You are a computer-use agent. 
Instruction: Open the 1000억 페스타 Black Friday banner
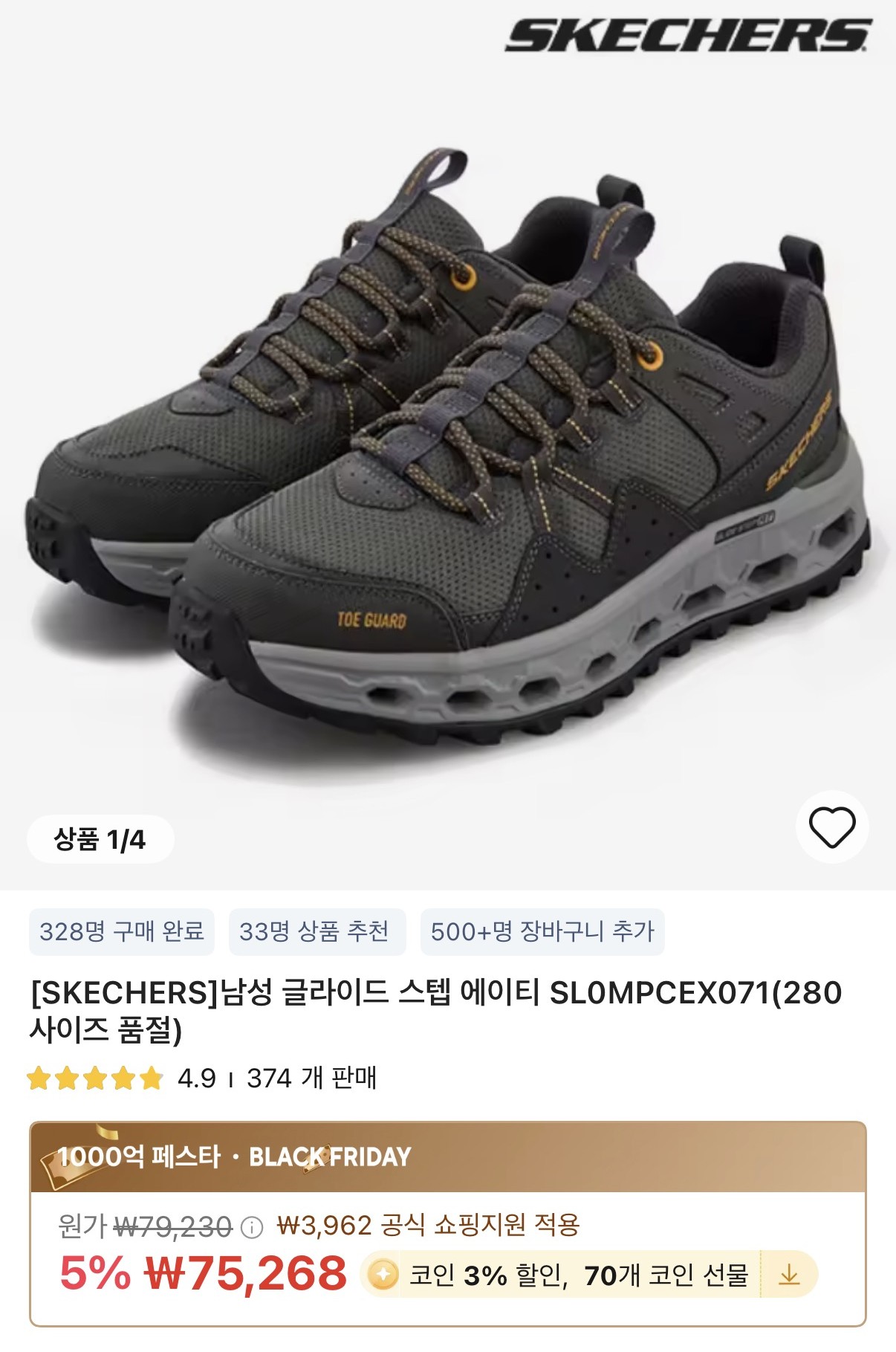(447, 1157)
